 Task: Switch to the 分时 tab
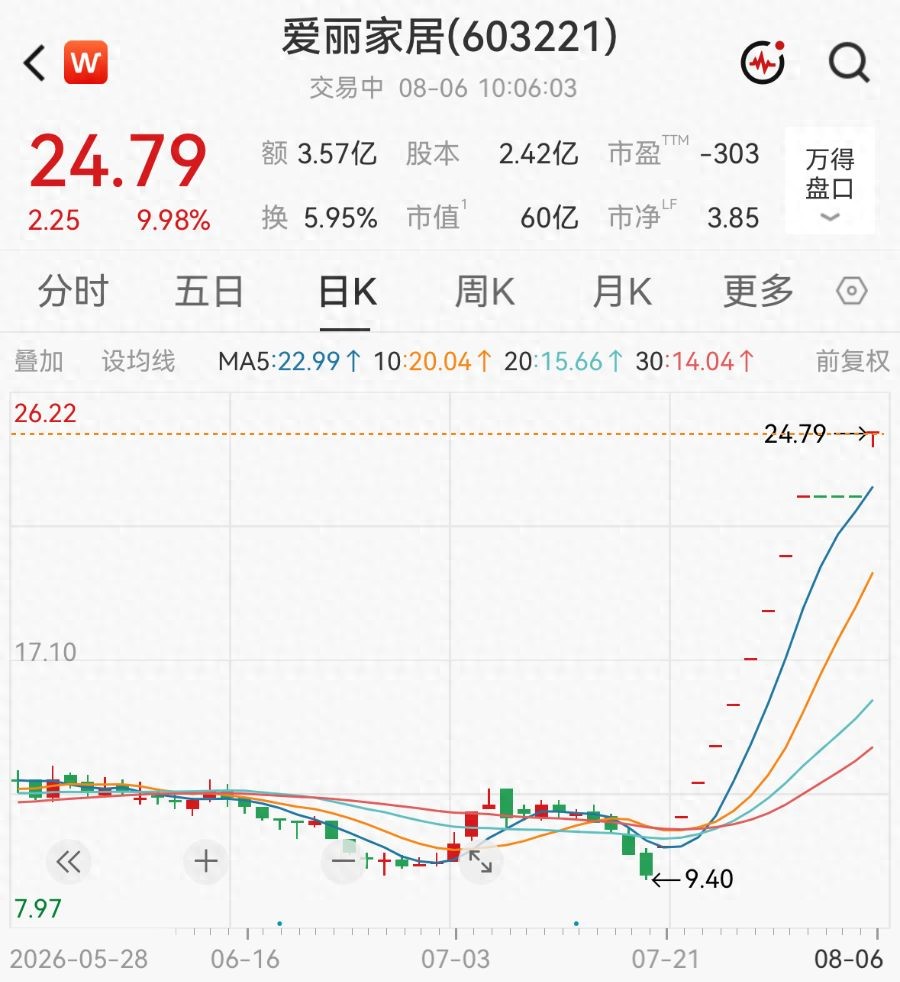pos(73,292)
